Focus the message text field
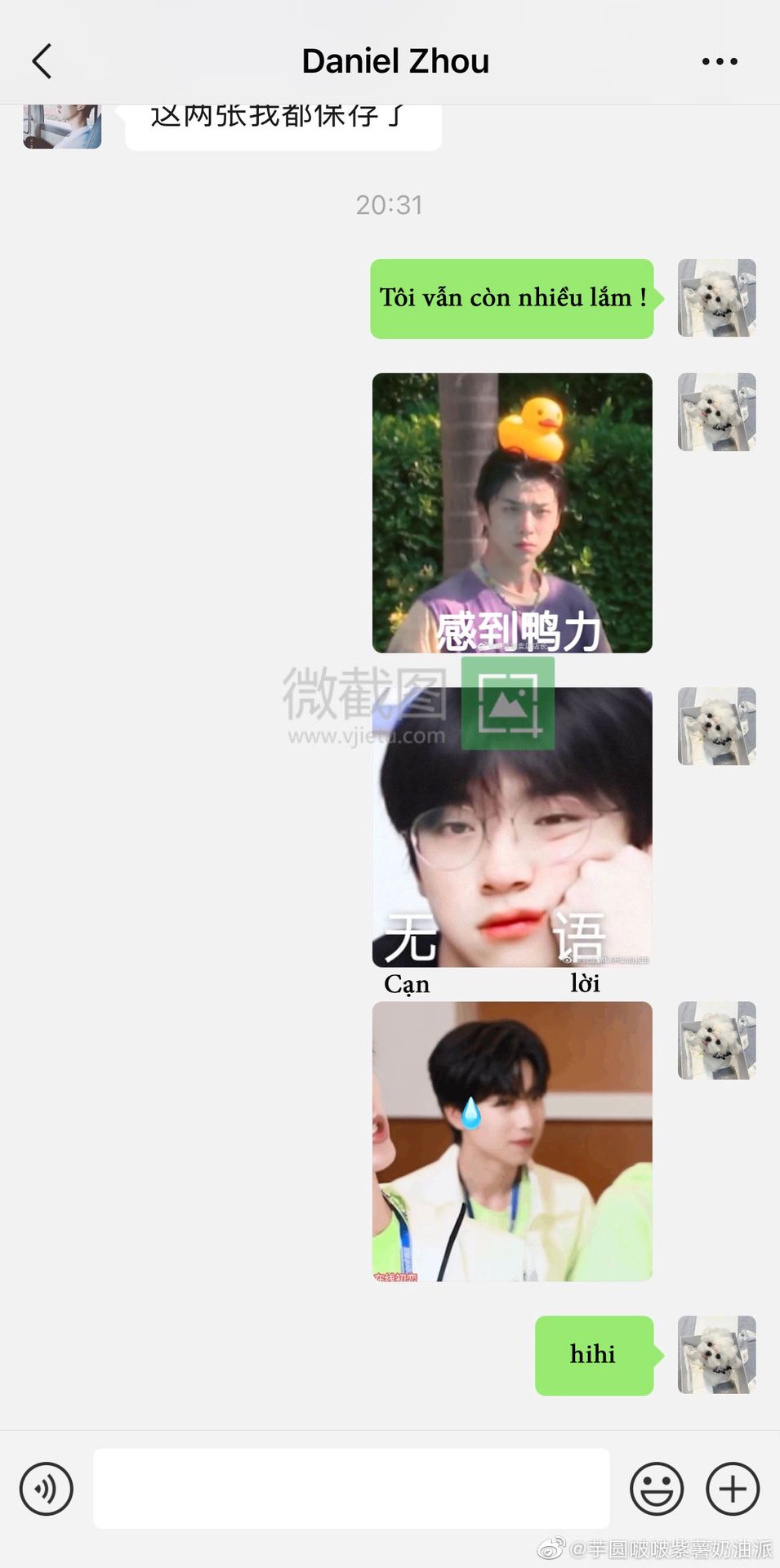The height and width of the screenshot is (1568, 780). pyautogui.click(x=351, y=1488)
